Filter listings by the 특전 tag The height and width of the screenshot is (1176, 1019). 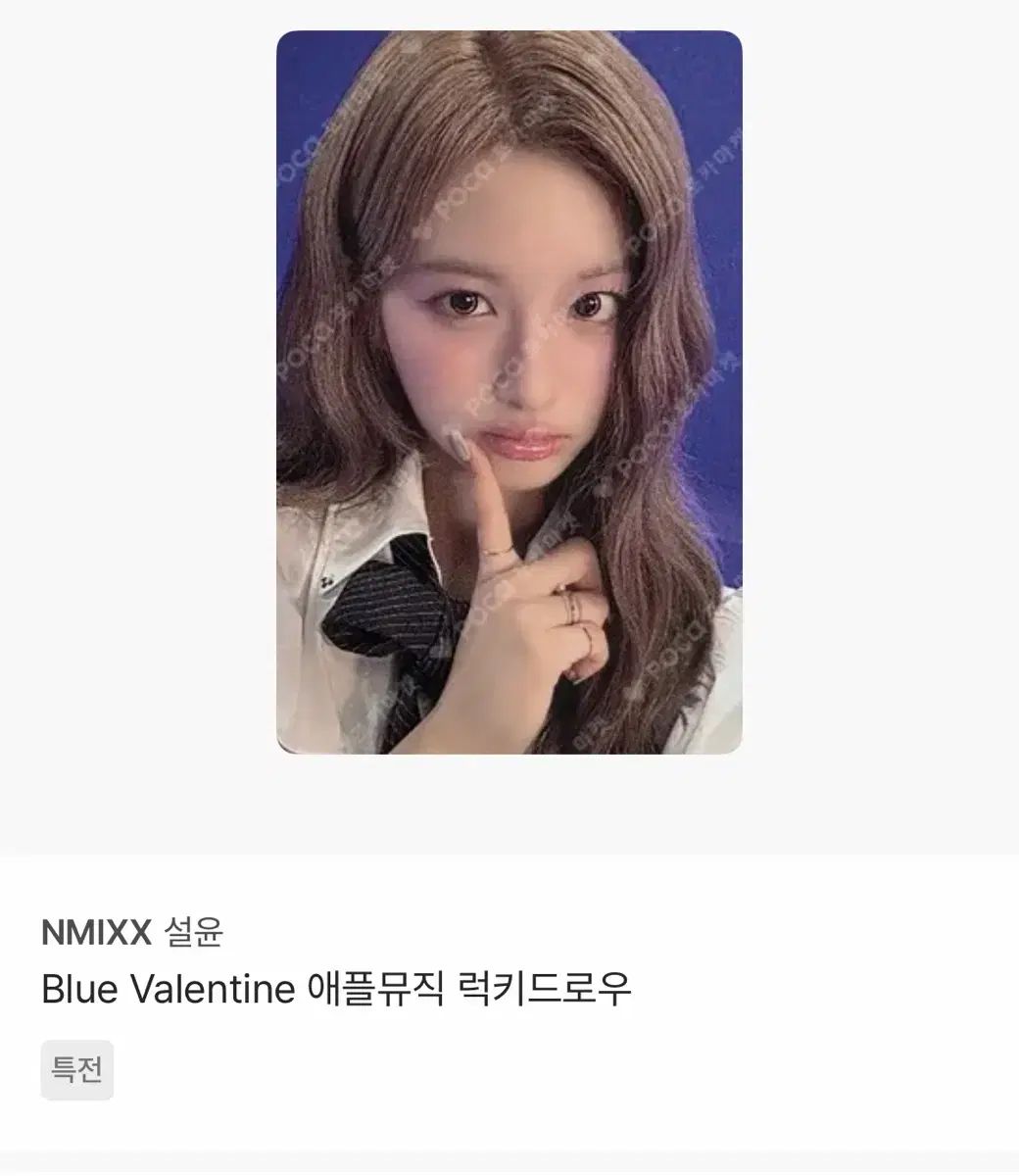pyautogui.click(x=79, y=1069)
